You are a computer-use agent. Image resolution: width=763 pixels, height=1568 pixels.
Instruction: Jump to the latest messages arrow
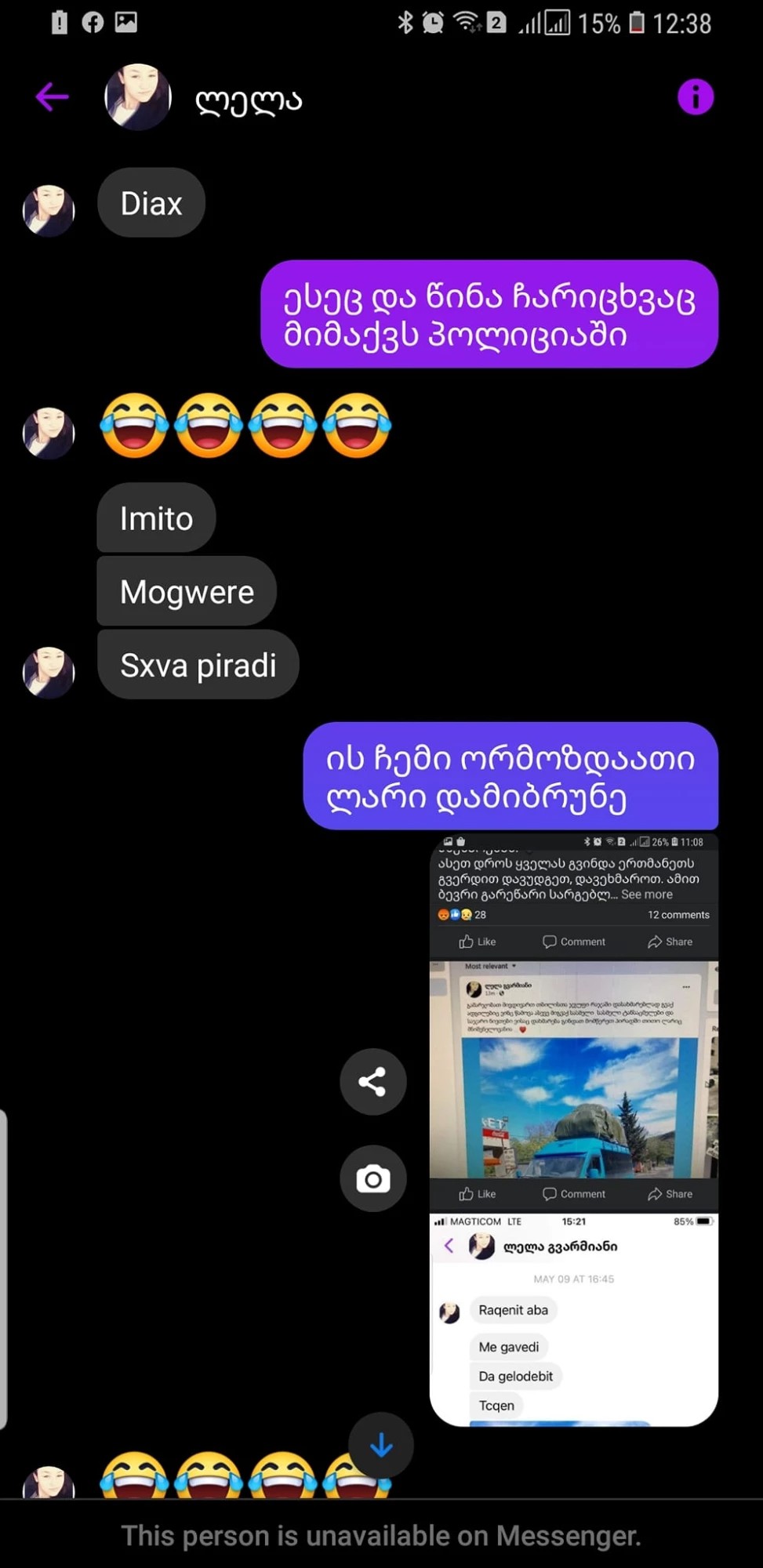(x=381, y=1445)
